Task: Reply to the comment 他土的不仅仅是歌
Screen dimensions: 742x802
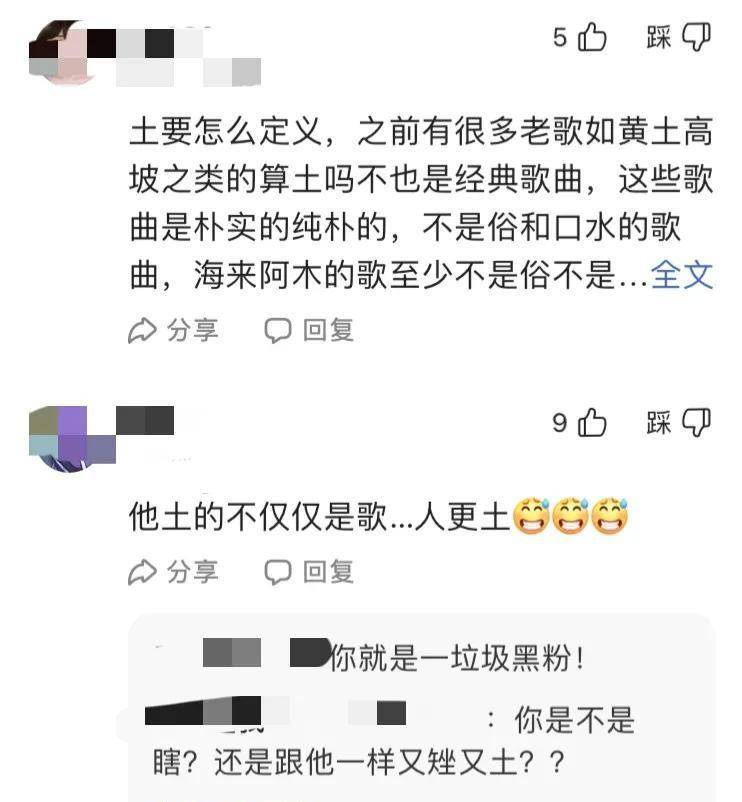Action: coord(309,572)
